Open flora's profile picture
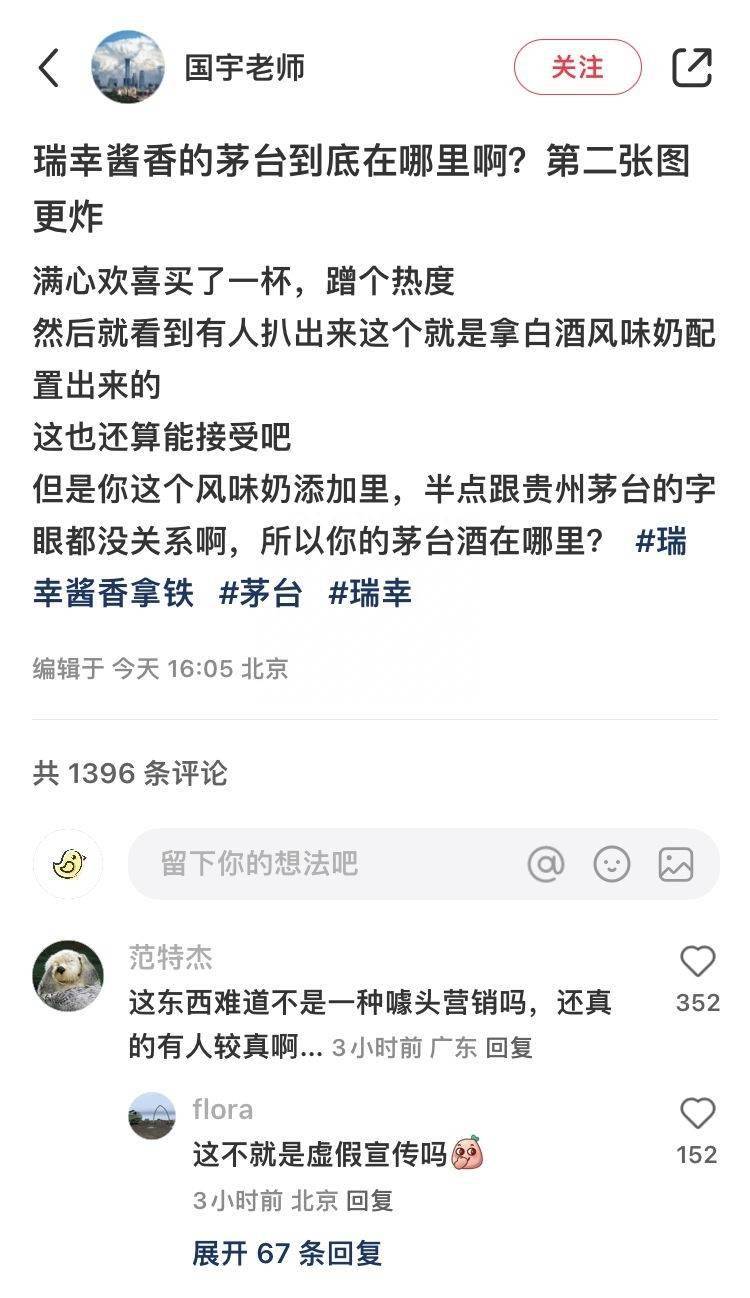750x1298 pixels. click(152, 1116)
